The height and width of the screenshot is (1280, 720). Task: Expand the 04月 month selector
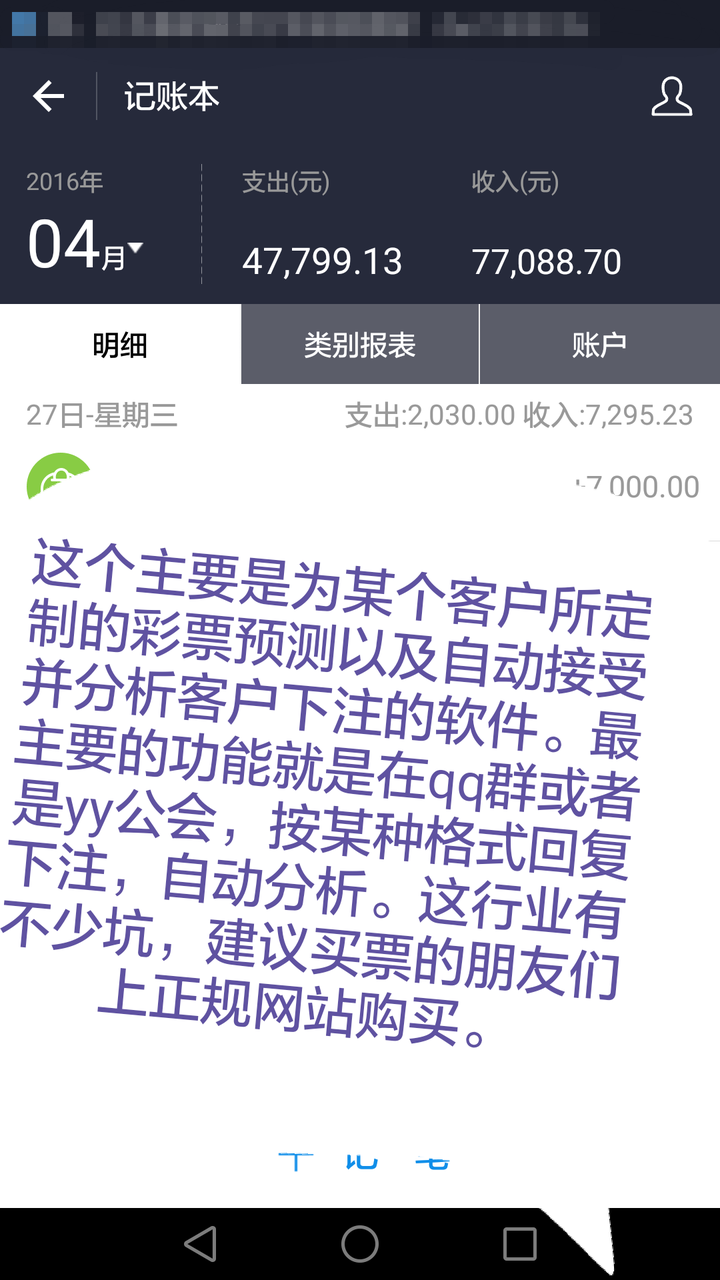tap(86, 246)
